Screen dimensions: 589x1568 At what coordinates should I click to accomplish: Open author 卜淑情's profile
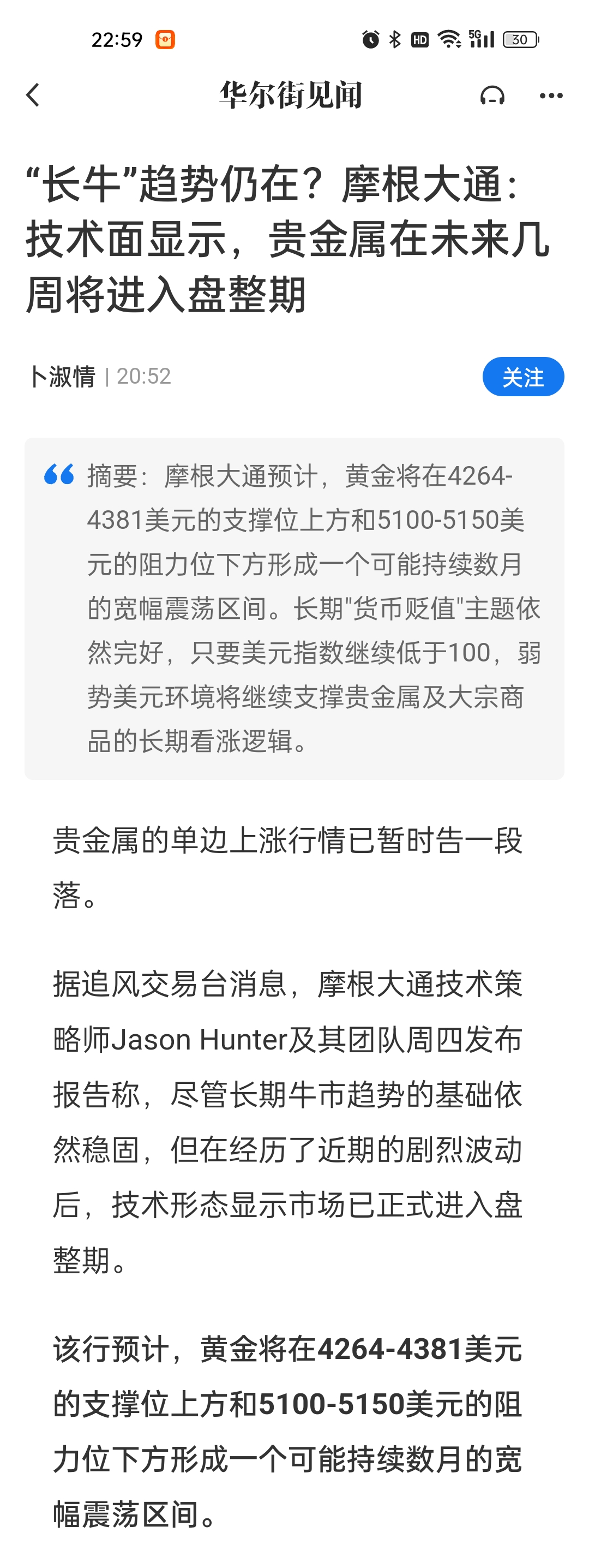pos(62,377)
